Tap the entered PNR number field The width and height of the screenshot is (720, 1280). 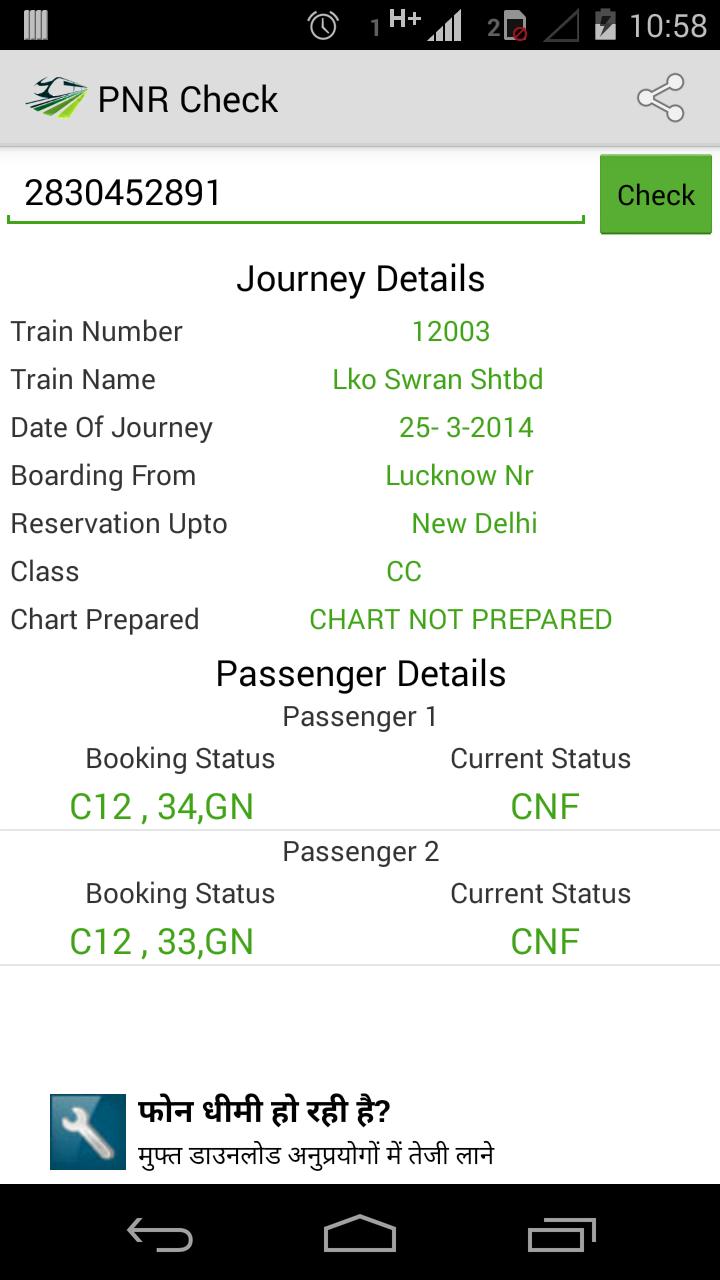click(x=295, y=192)
